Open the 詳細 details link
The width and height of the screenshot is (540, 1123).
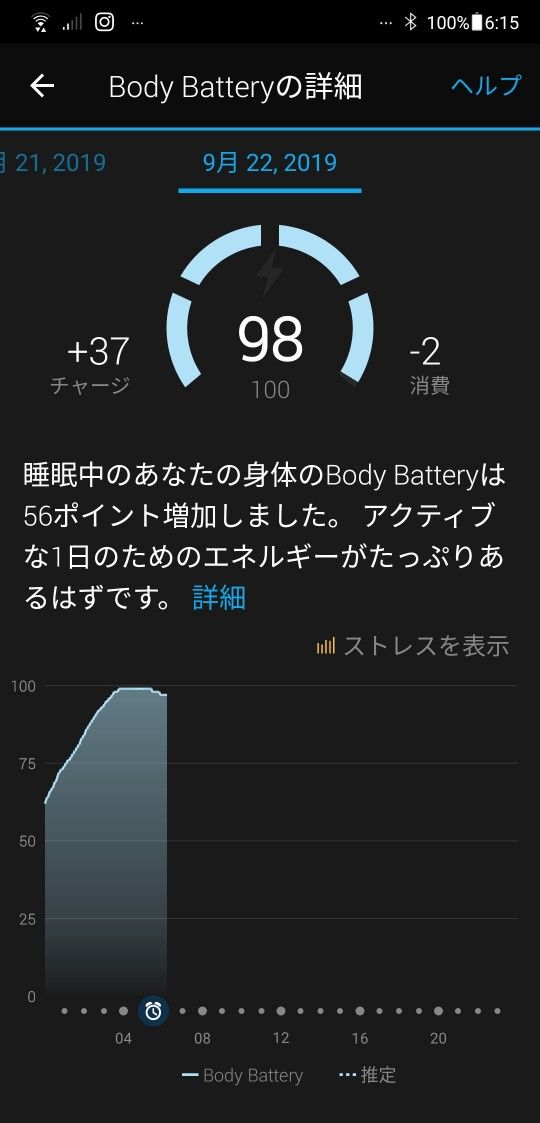point(219,597)
